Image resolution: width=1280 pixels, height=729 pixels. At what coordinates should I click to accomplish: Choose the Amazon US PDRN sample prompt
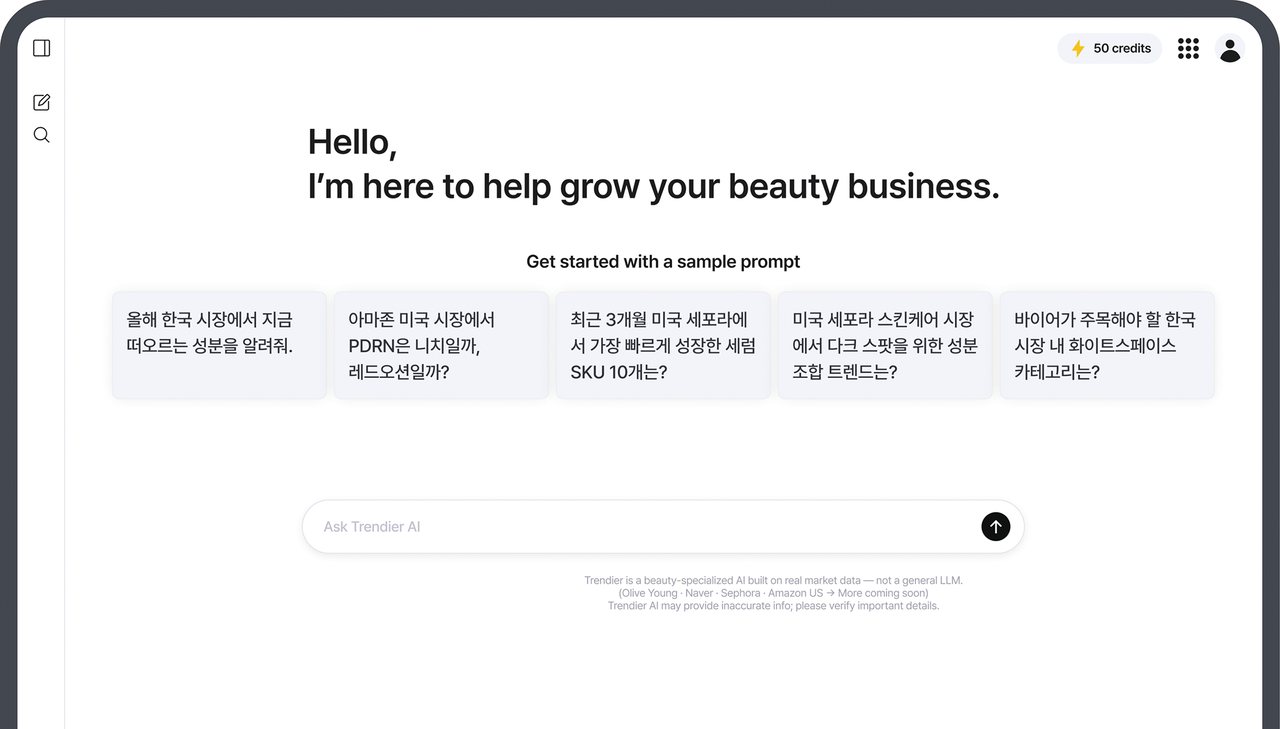(x=441, y=345)
